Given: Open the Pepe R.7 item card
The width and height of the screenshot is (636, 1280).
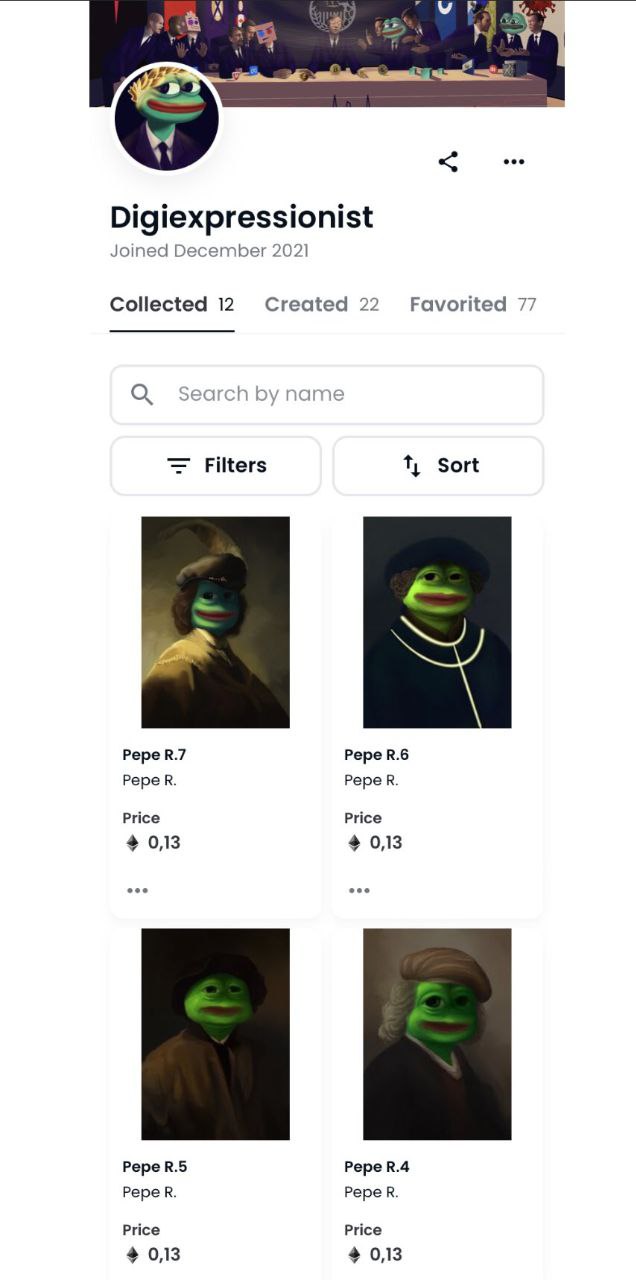Looking at the screenshot, I should pyautogui.click(x=216, y=714).
